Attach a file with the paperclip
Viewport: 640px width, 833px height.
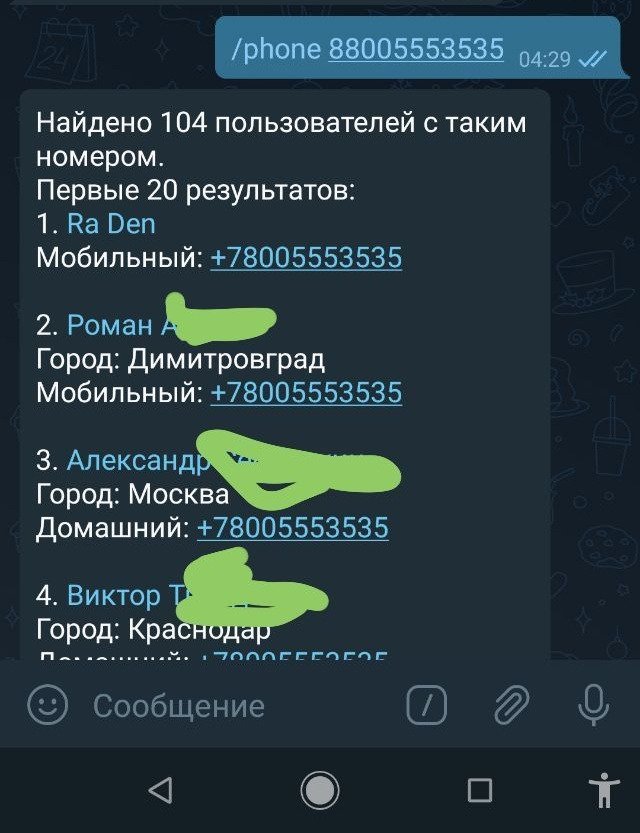pos(511,706)
